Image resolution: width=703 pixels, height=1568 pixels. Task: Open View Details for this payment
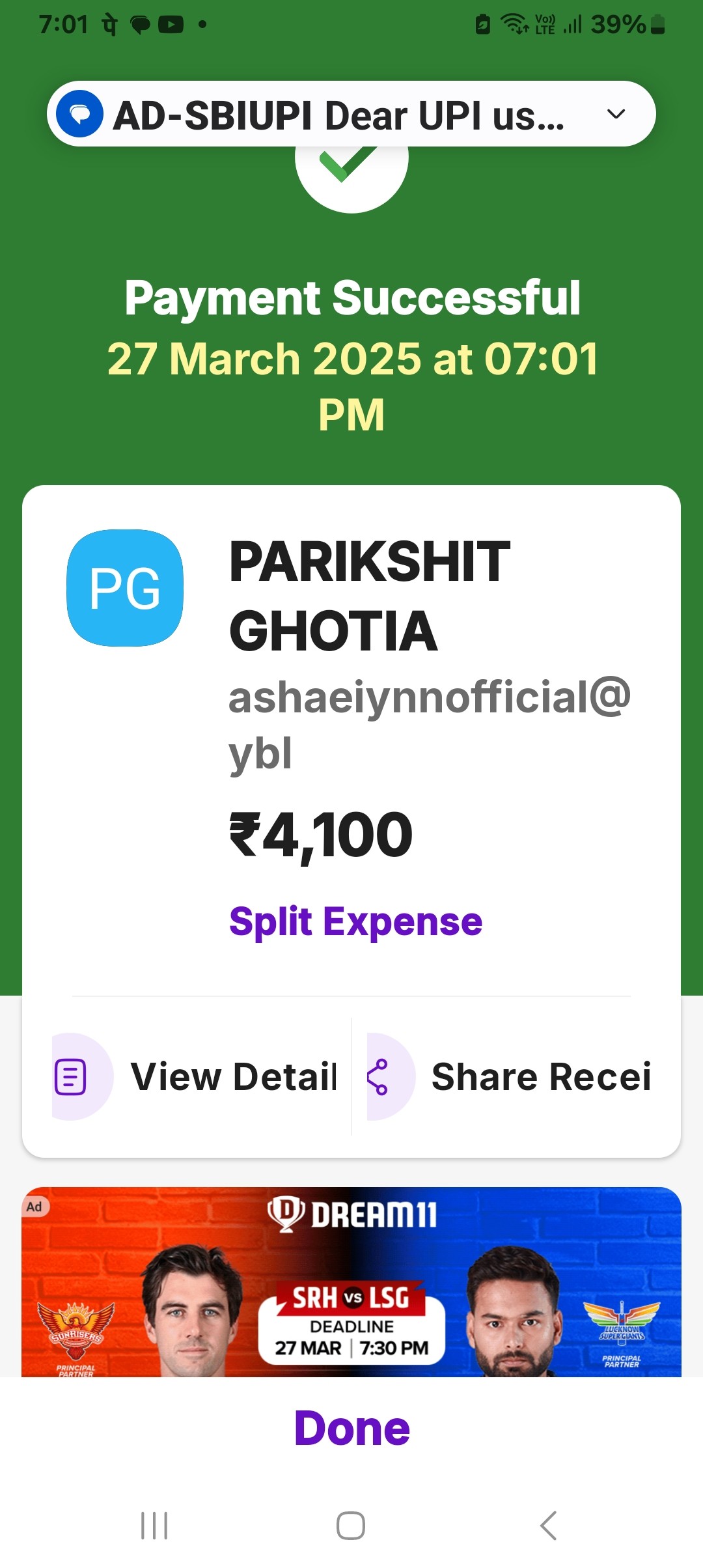[x=195, y=1076]
